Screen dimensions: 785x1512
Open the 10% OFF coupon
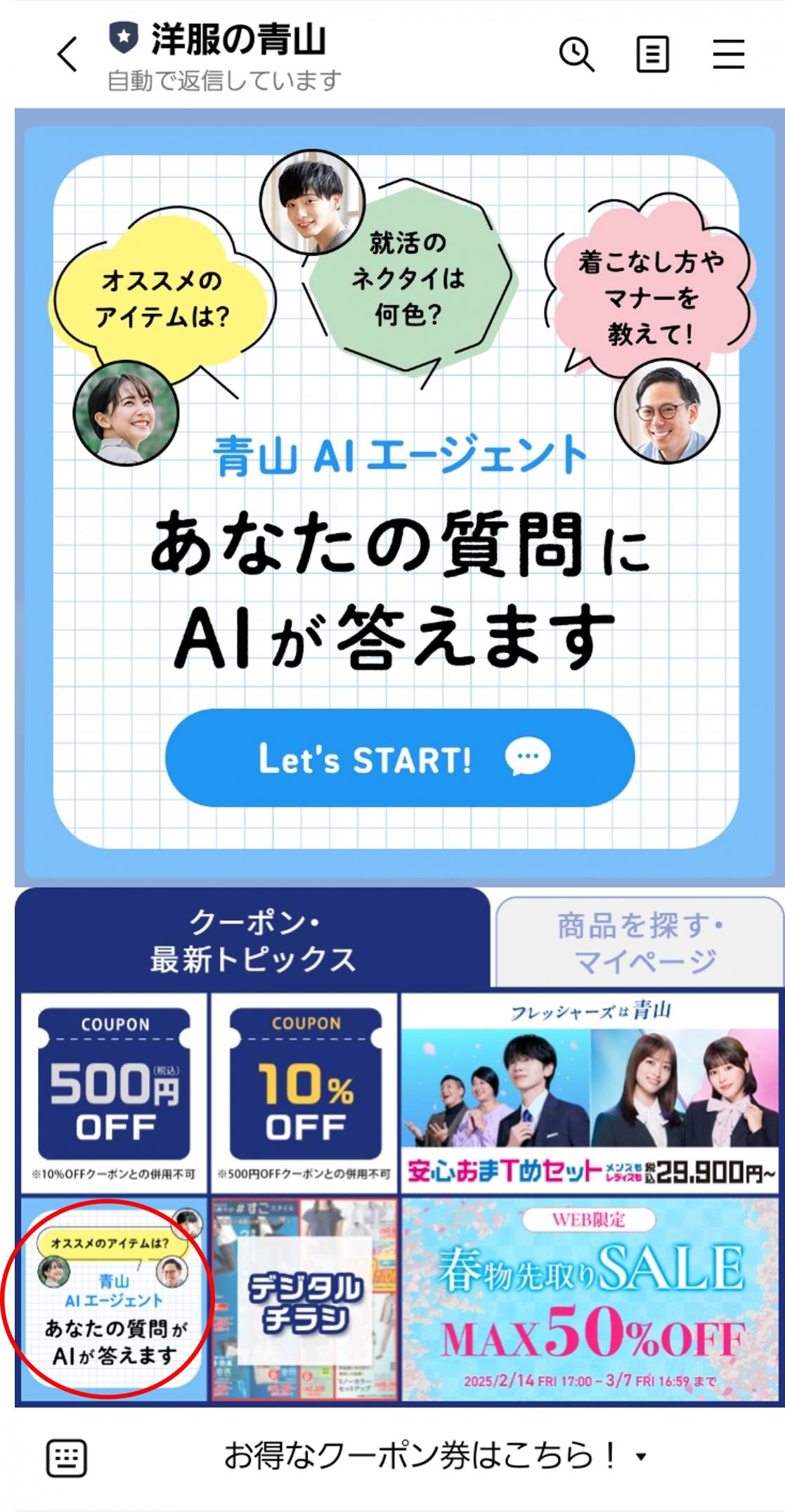[x=305, y=1093]
